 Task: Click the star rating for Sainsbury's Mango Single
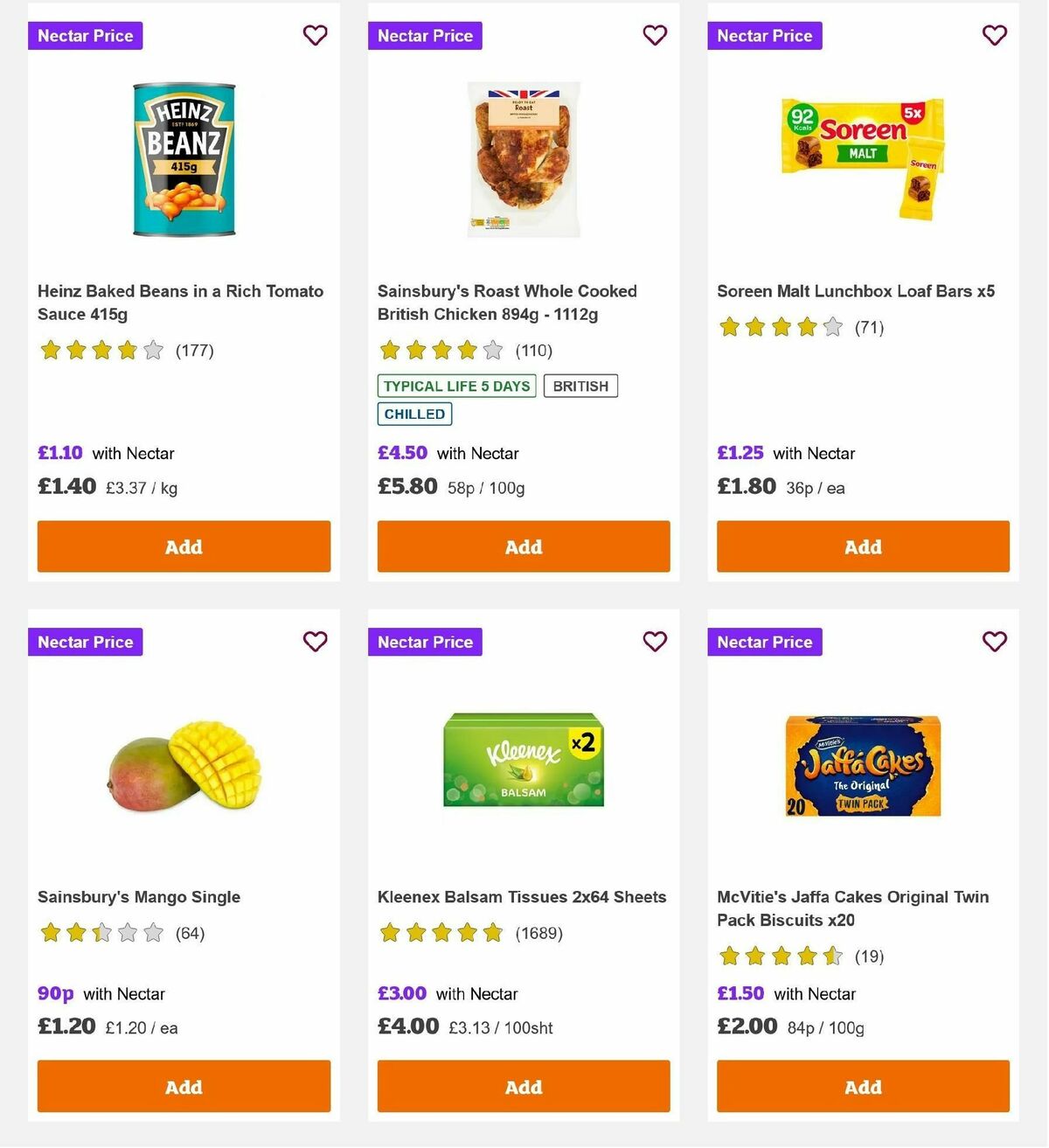pos(101,933)
